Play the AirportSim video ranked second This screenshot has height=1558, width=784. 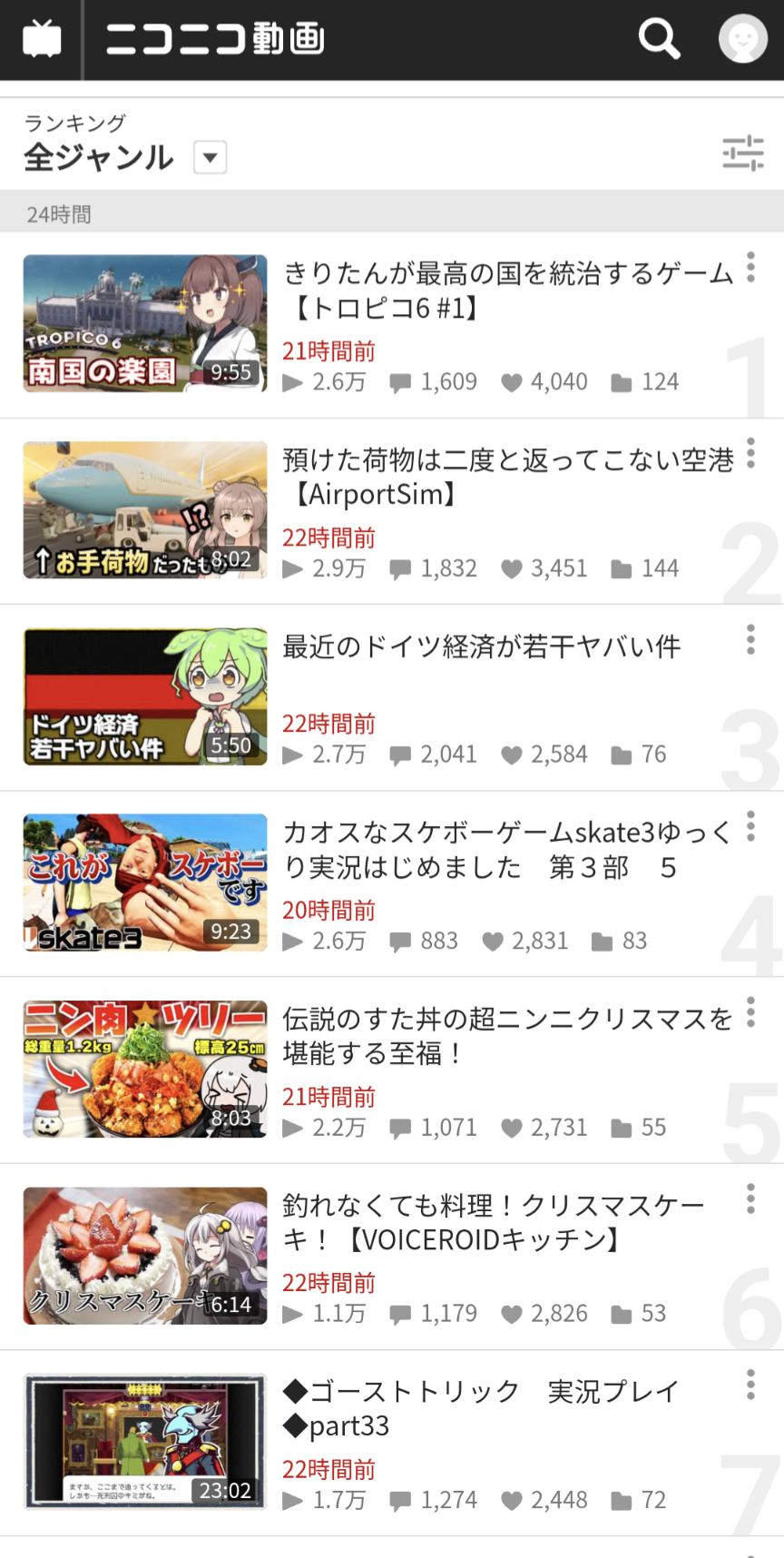tap(508, 477)
